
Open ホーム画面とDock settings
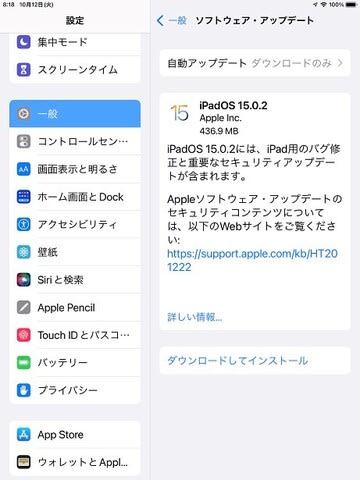coord(75,197)
